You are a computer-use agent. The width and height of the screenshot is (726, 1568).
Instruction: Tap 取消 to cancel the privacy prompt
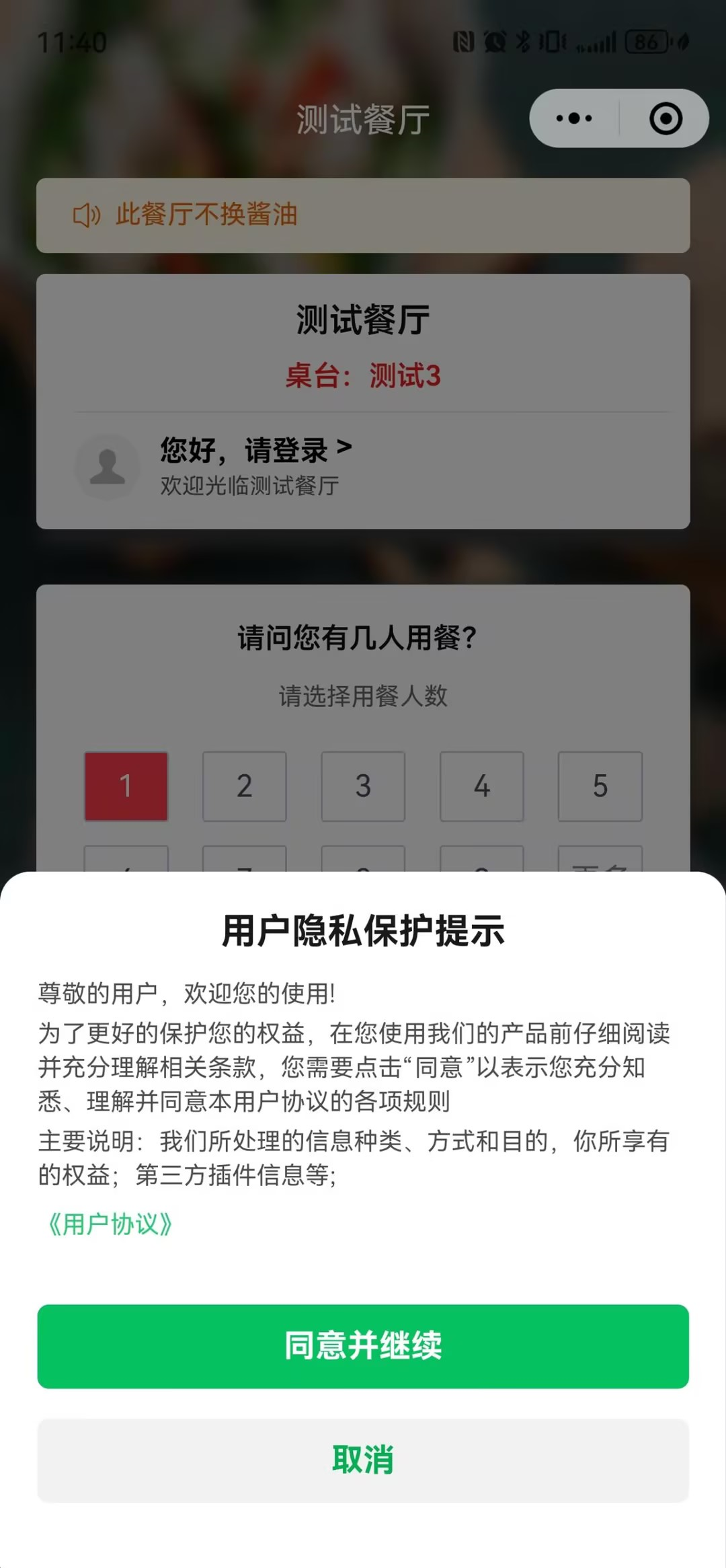363,1459
